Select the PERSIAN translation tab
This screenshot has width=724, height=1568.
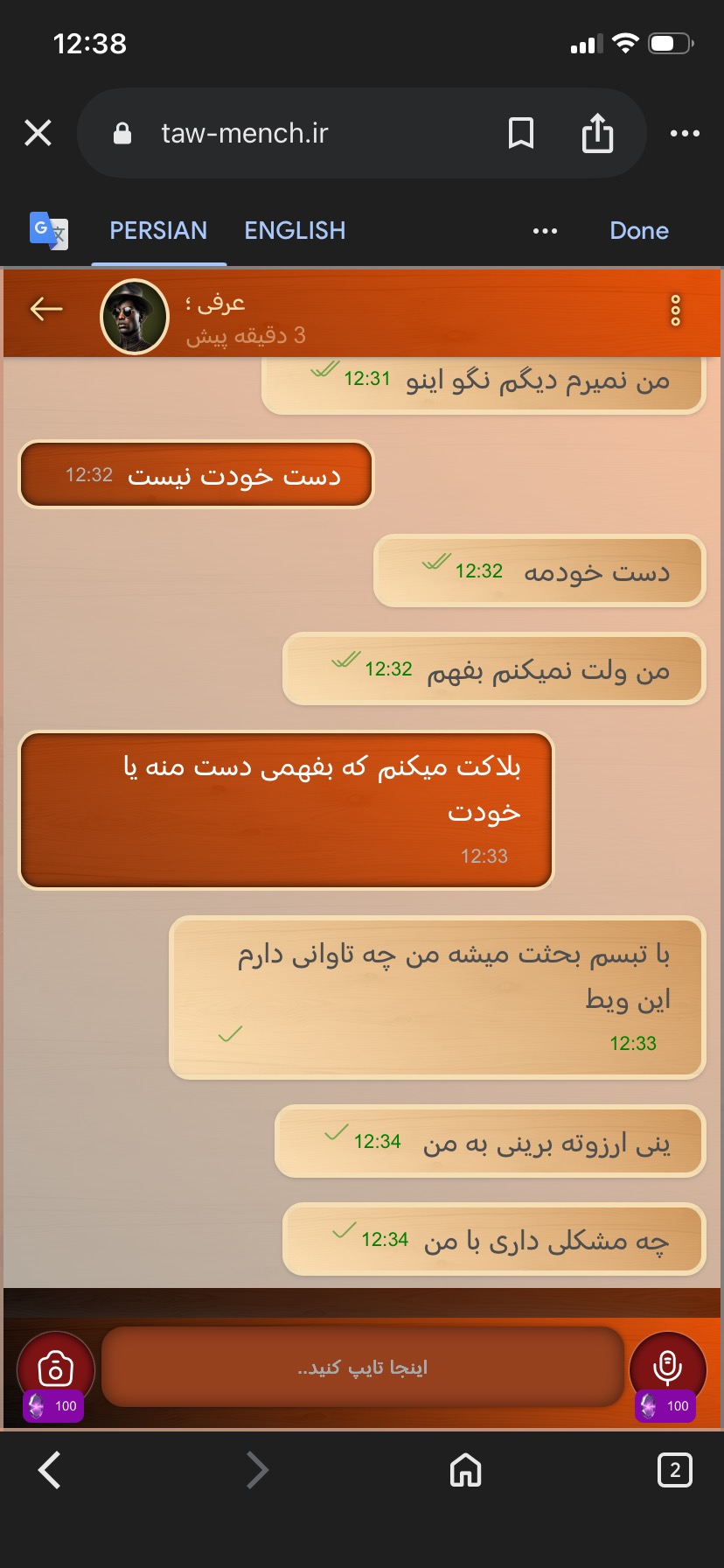158,230
